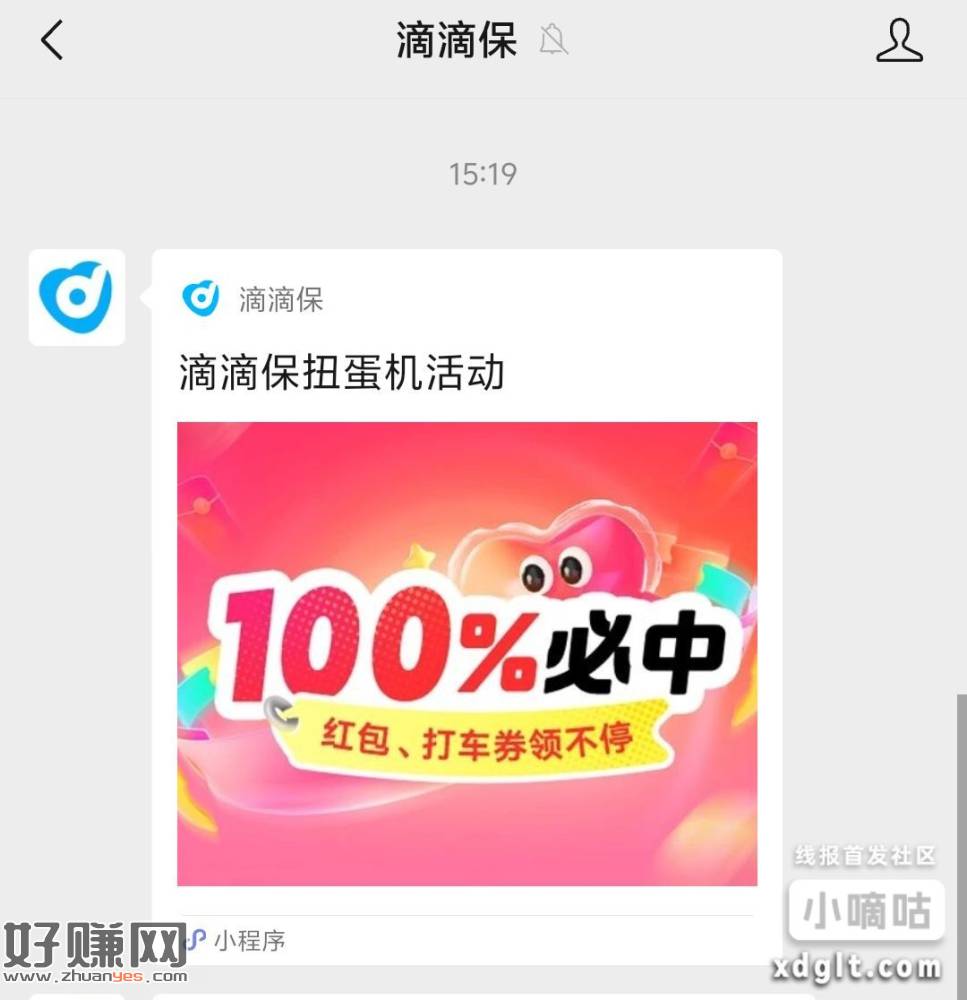Tap the 滴滴保 sender avatar
Viewport: 967px width, 1000px height.
[x=77, y=297]
